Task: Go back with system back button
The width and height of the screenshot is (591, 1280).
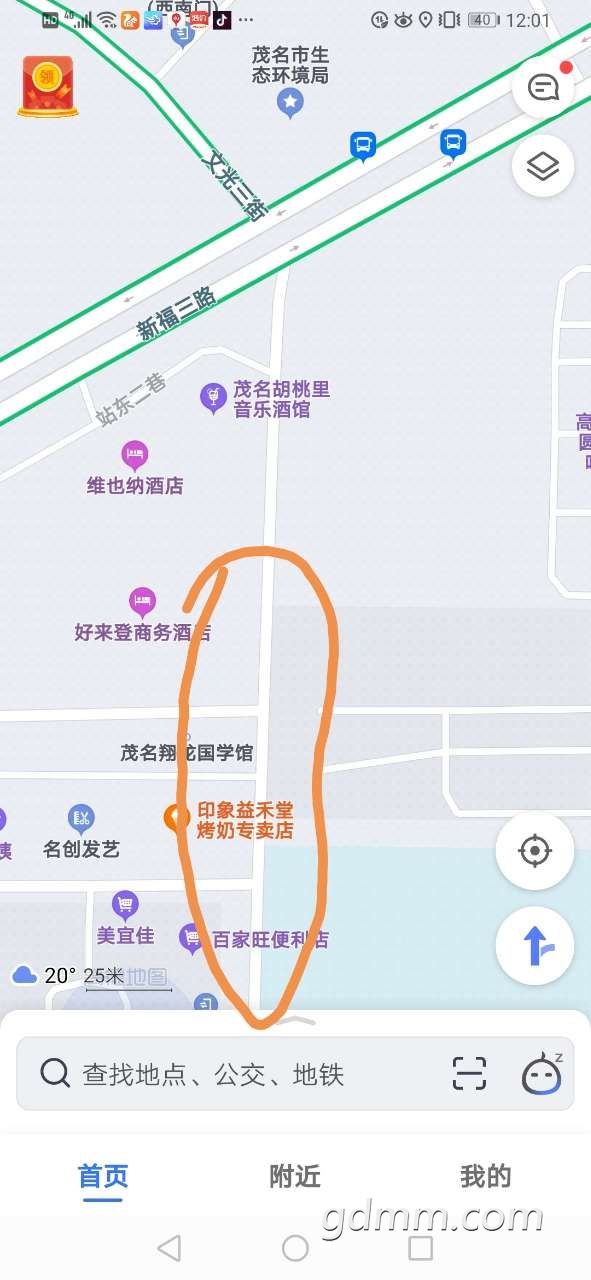Action: point(169,1248)
